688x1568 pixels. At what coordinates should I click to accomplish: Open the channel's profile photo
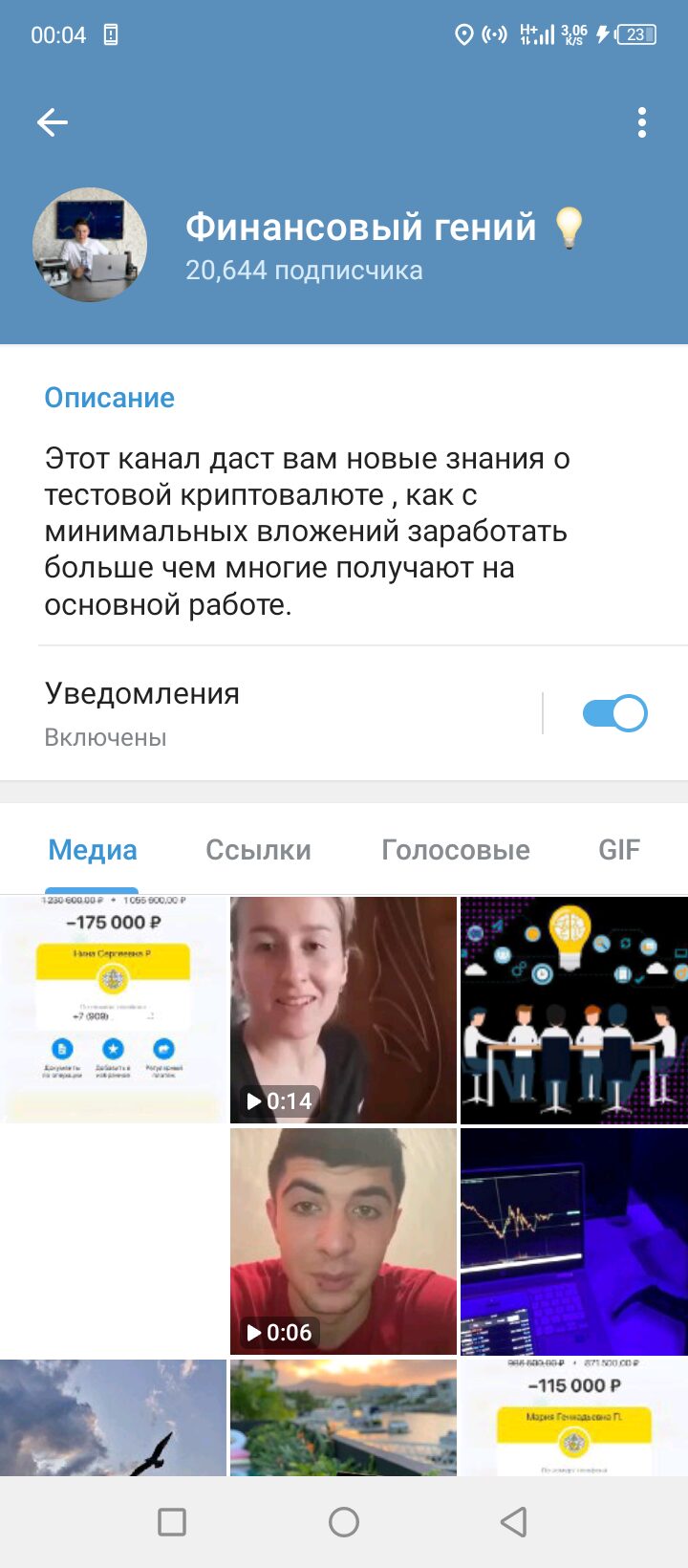click(x=90, y=245)
